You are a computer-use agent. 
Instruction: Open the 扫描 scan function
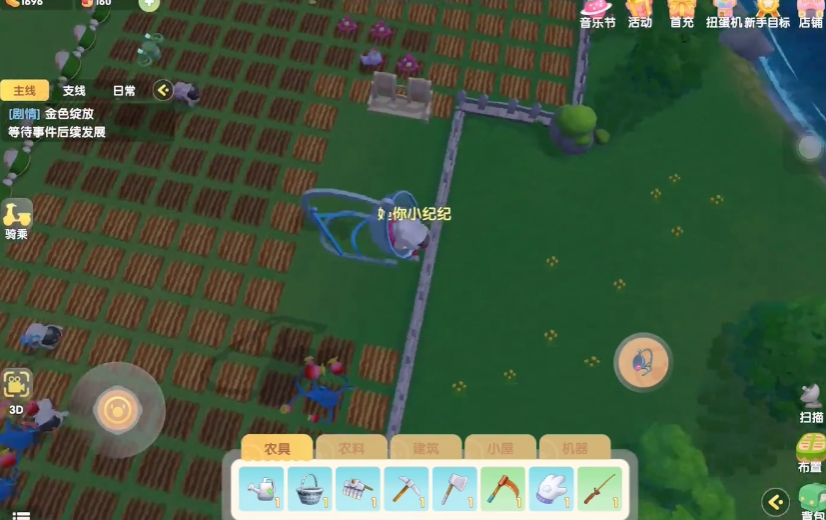pos(811,402)
